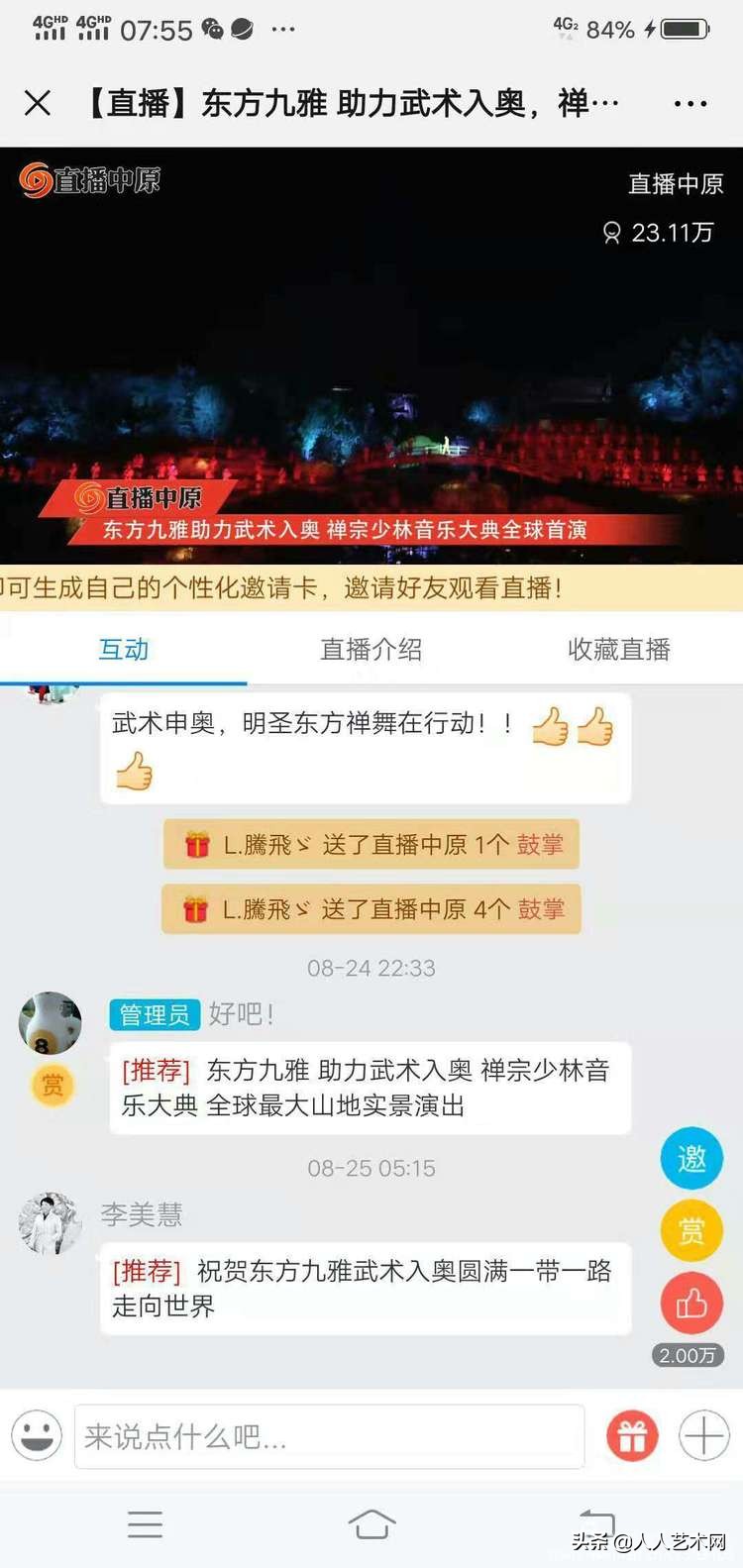Tap the 直播中原 channel logo on the video

[x=89, y=183]
